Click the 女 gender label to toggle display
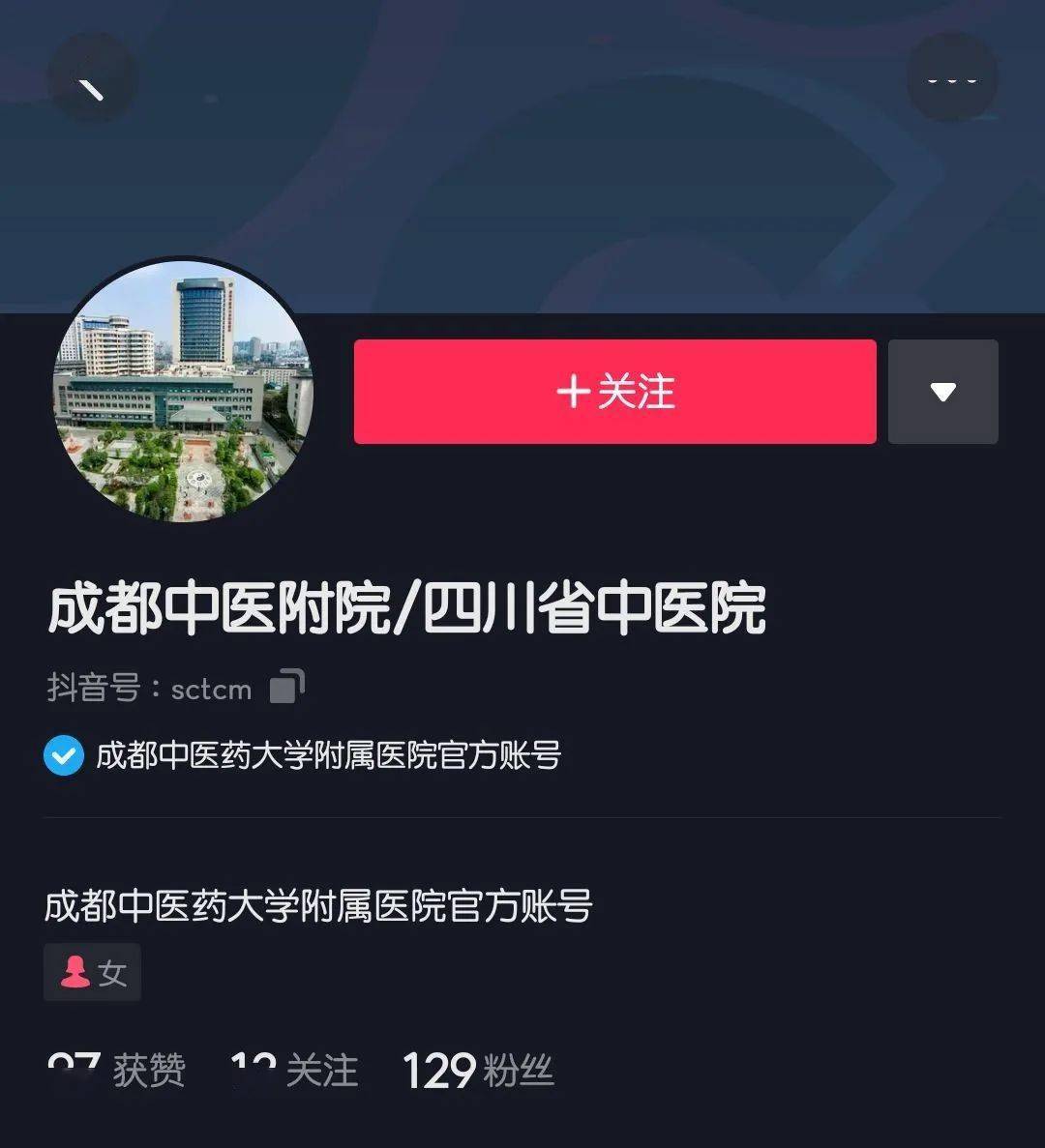This screenshot has width=1045, height=1148. coord(114,973)
